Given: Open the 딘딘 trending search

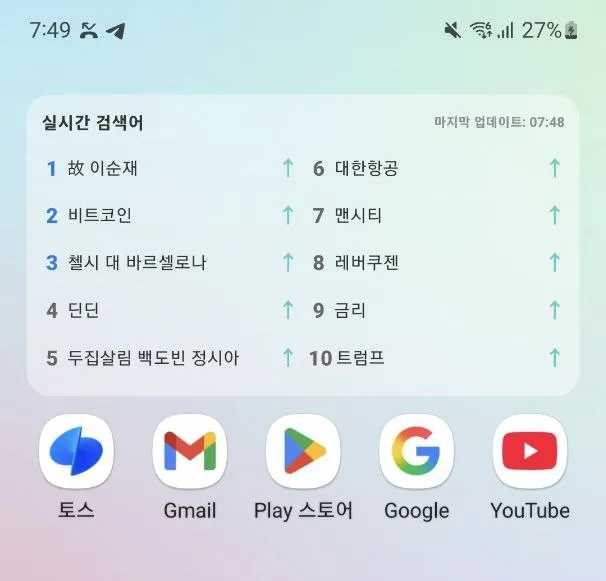Looking at the screenshot, I should point(83,310).
